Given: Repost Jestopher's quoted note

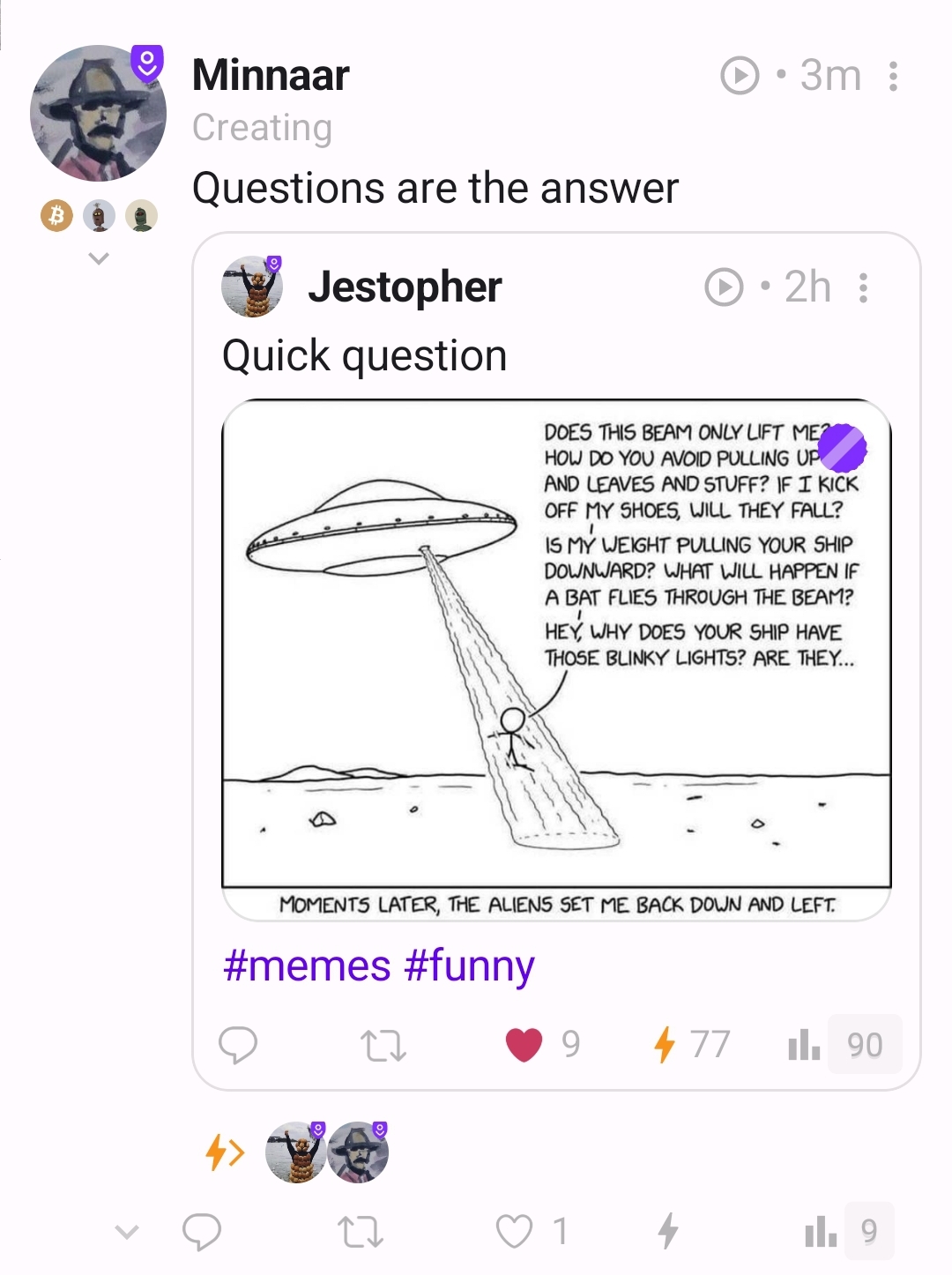Looking at the screenshot, I should point(383,1045).
